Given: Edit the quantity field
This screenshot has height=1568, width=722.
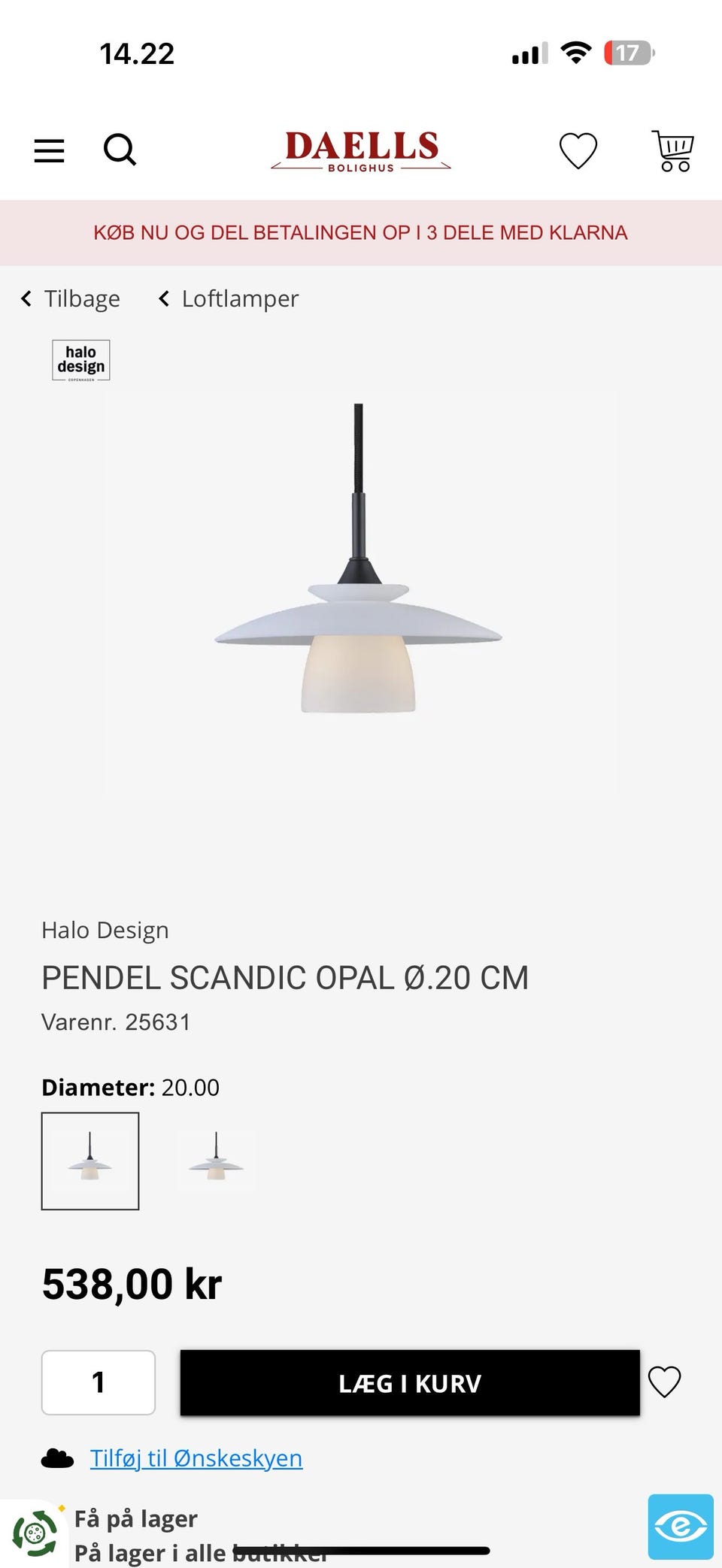Looking at the screenshot, I should [x=99, y=1382].
